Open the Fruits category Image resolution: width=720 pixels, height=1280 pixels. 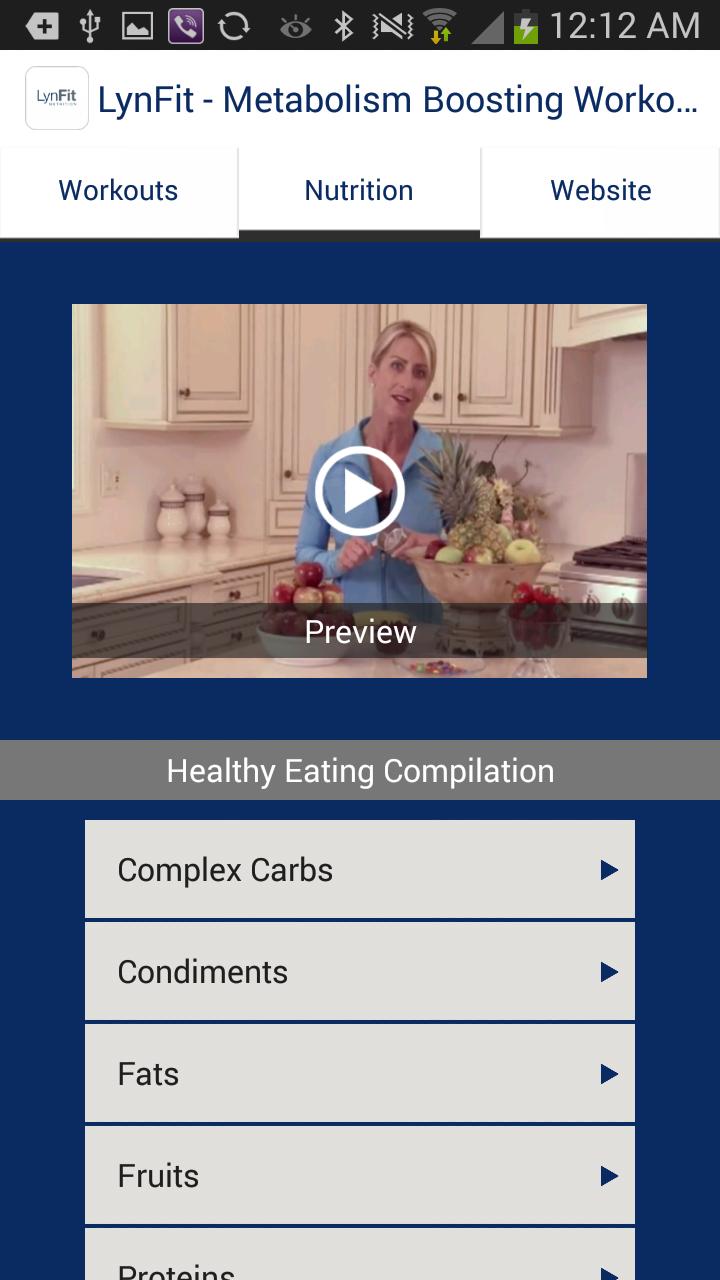coord(359,1175)
